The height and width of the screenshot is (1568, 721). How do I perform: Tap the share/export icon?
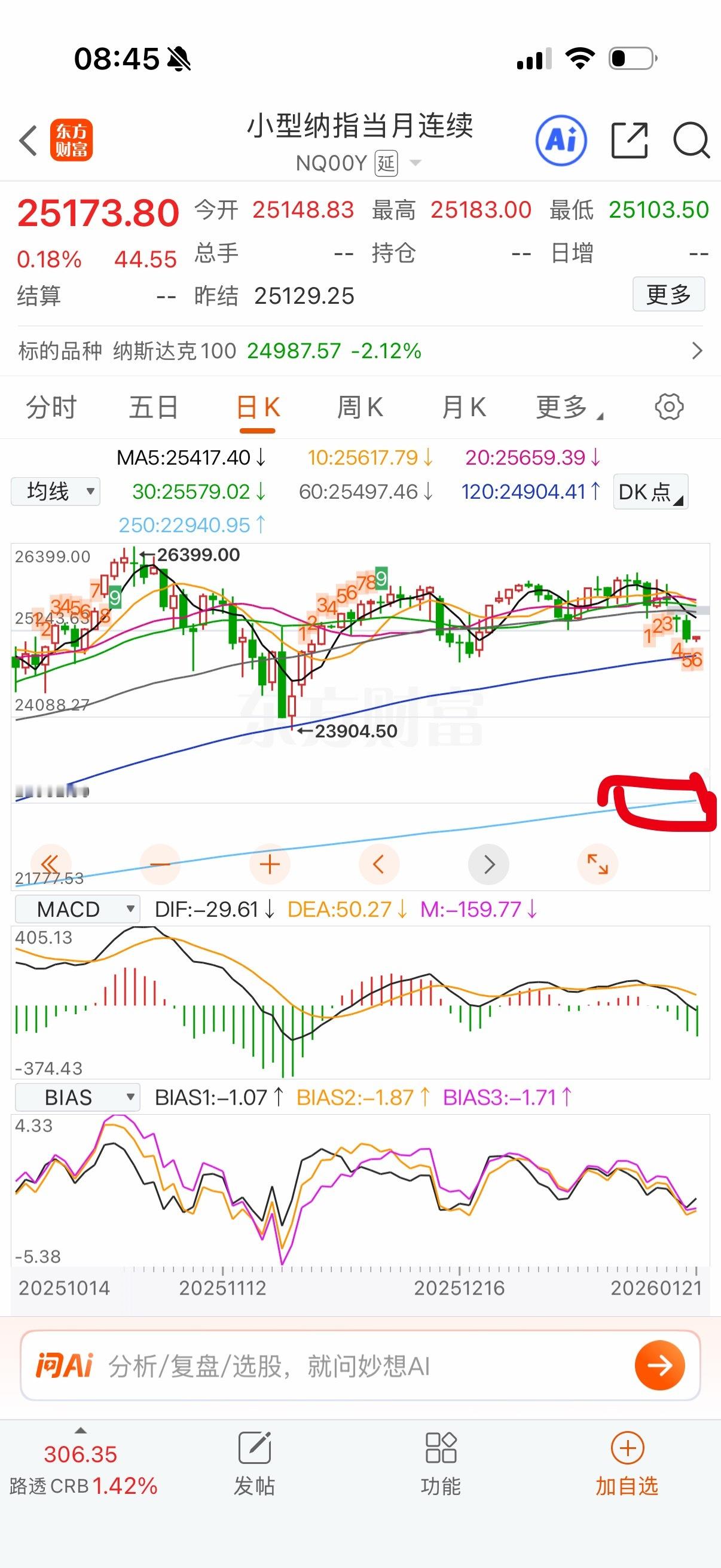(630, 140)
